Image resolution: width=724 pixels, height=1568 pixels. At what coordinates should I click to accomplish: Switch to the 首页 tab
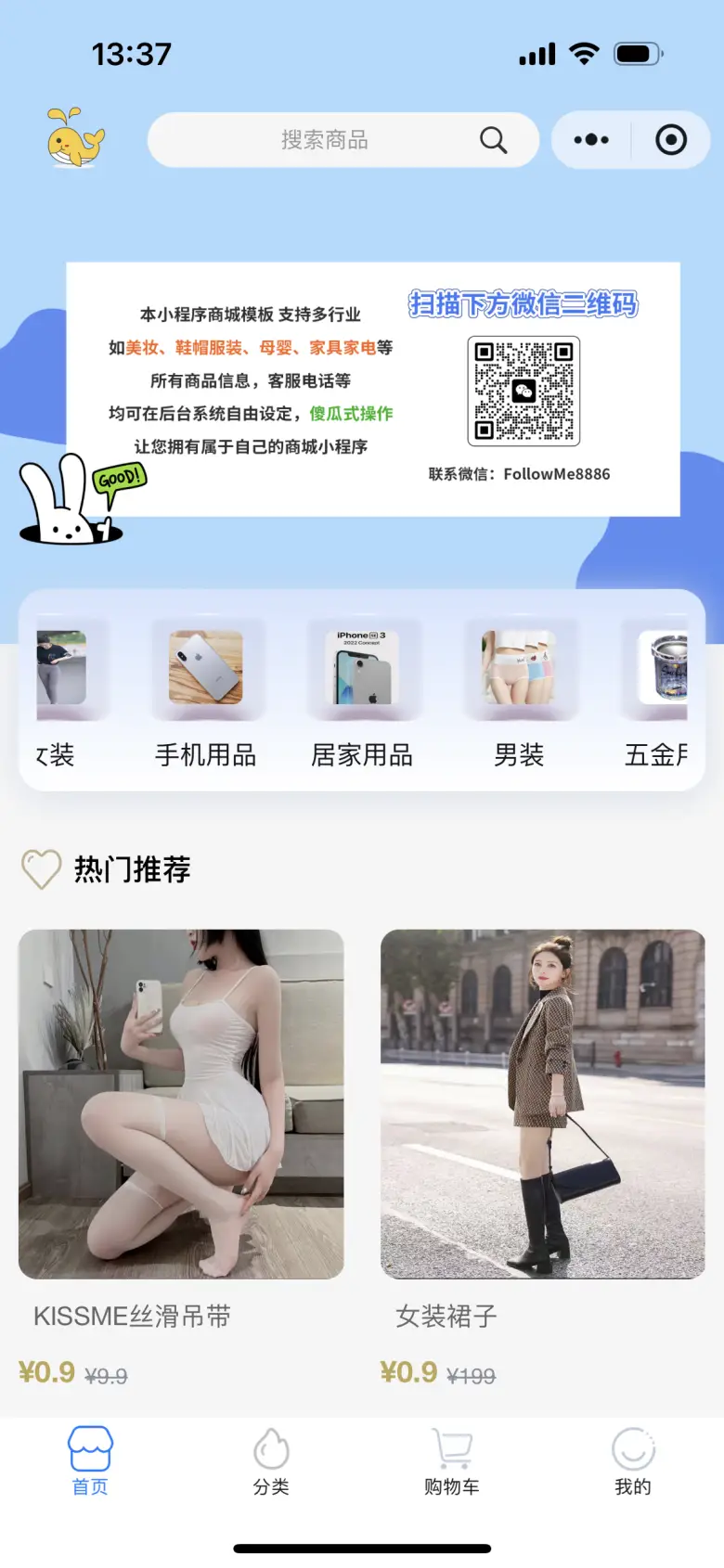[x=90, y=1461]
